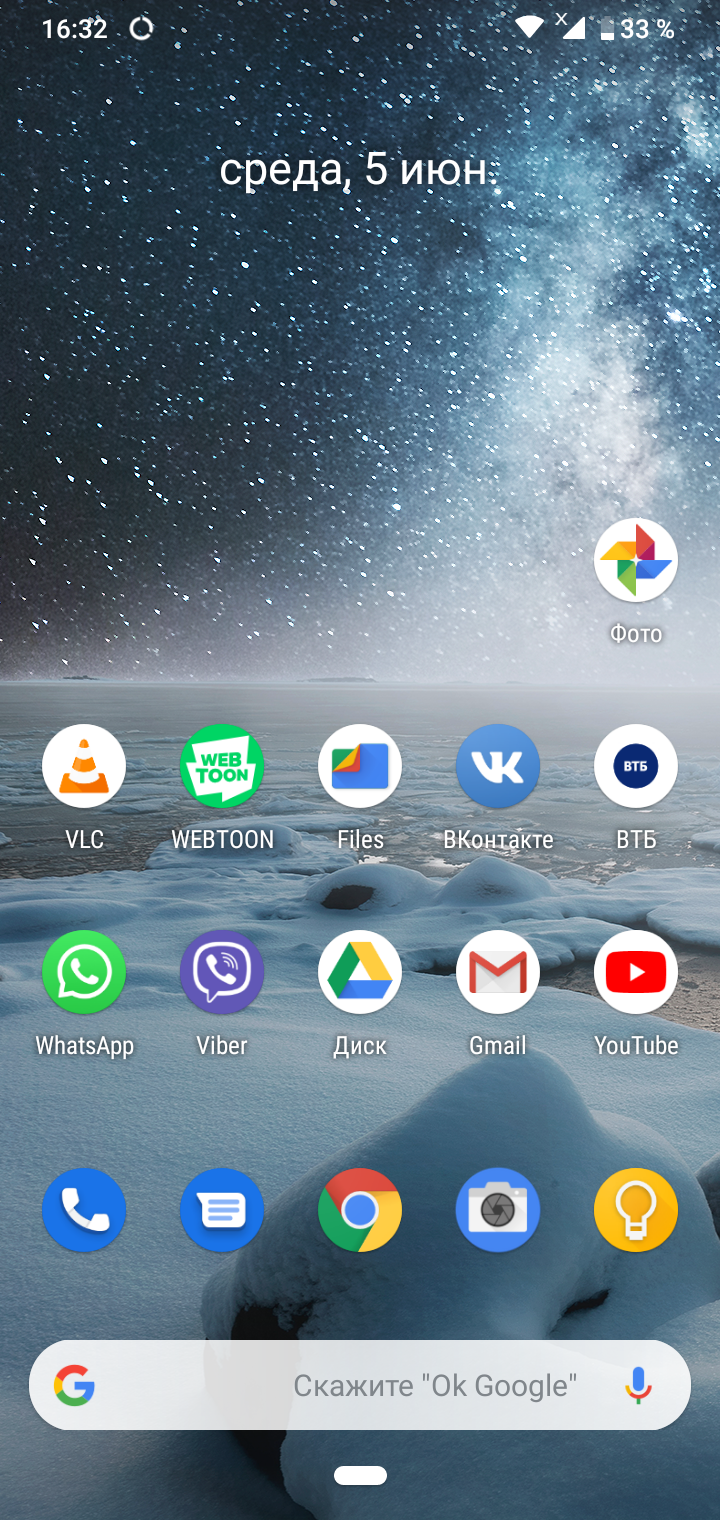The width and height of the screenshot is (720, 1520).
Task: Launch the Viber app
Action: tap(222, 972)
